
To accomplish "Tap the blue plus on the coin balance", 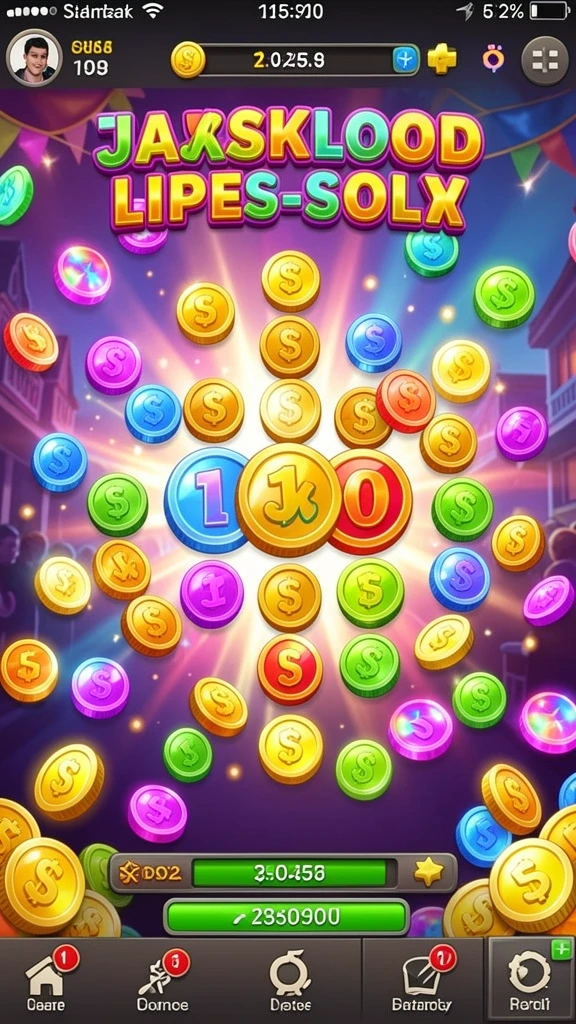I will pos(406,59).
